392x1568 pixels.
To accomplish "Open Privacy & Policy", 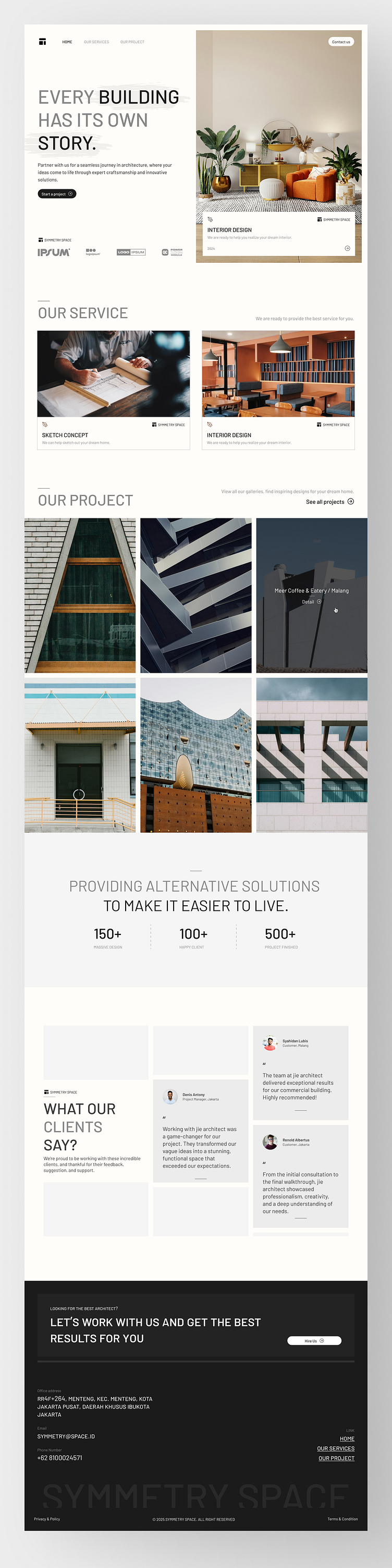I will coord(47,1520).
